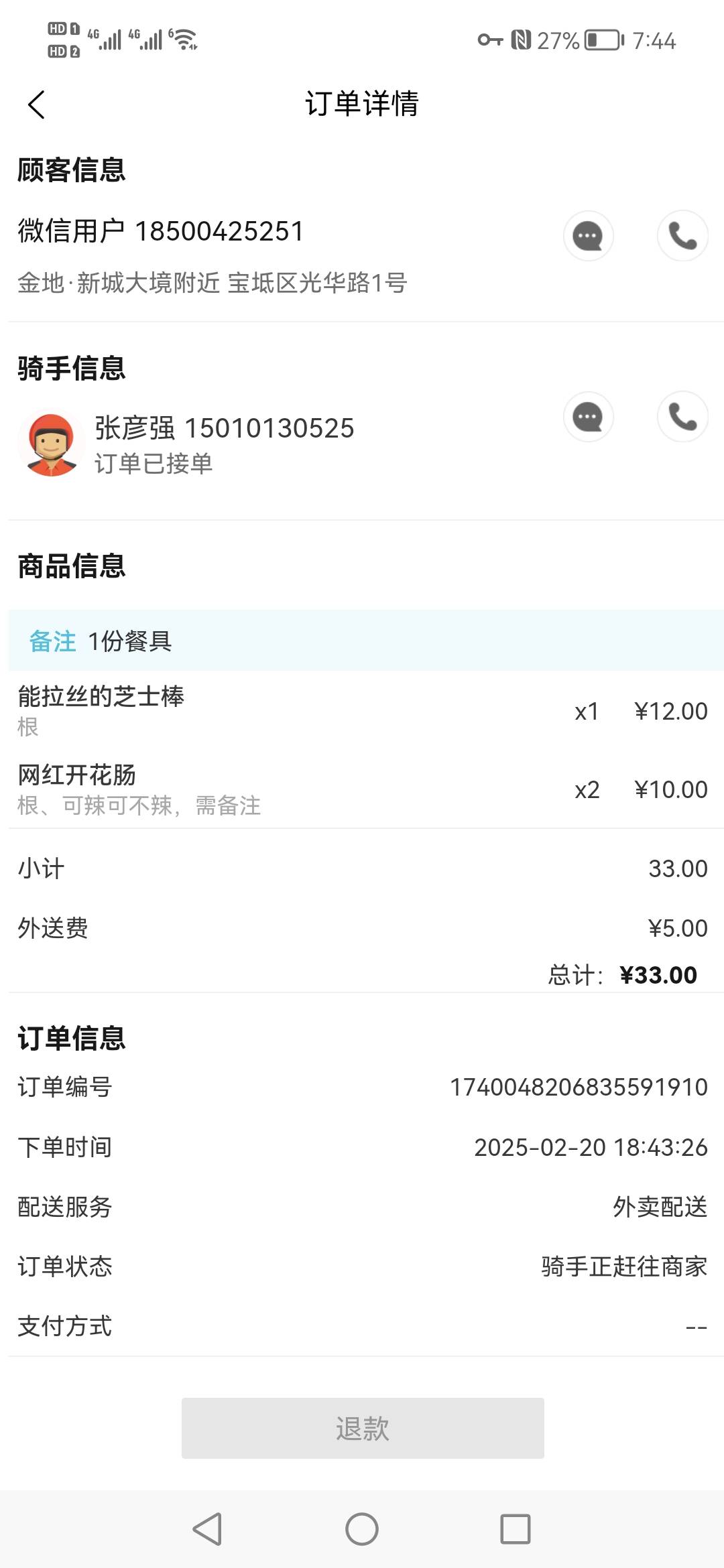Call the customer 微信用户
Image resolution: width=724 pixels, height=1568 pixels.
point(682,236)
